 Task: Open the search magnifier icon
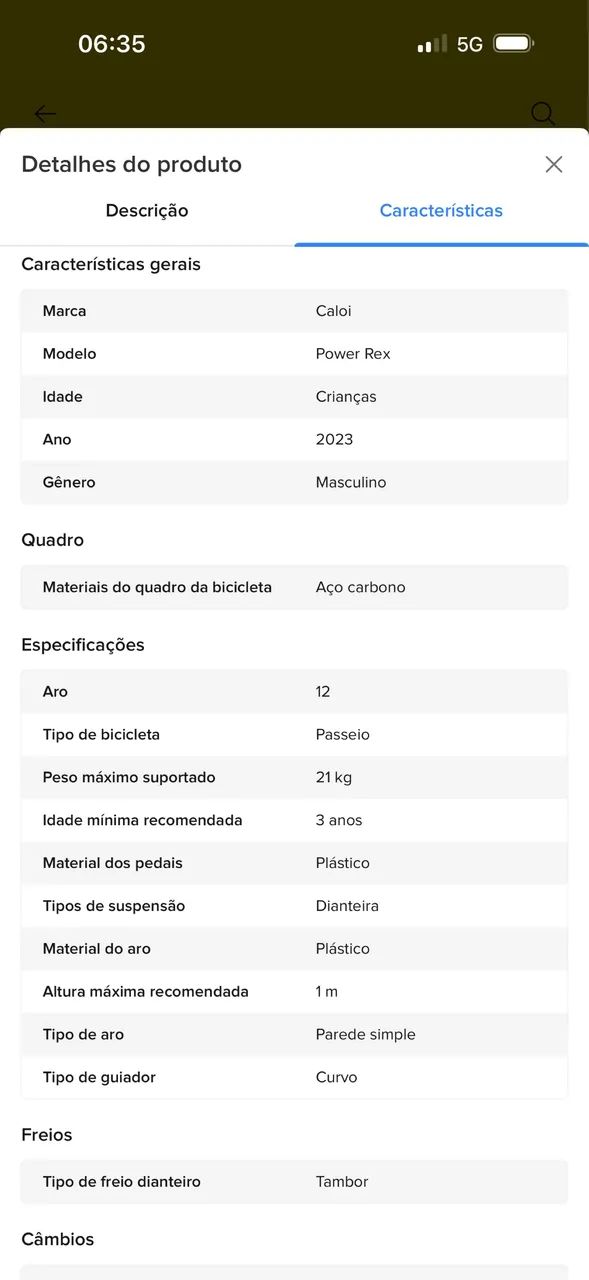543,114
